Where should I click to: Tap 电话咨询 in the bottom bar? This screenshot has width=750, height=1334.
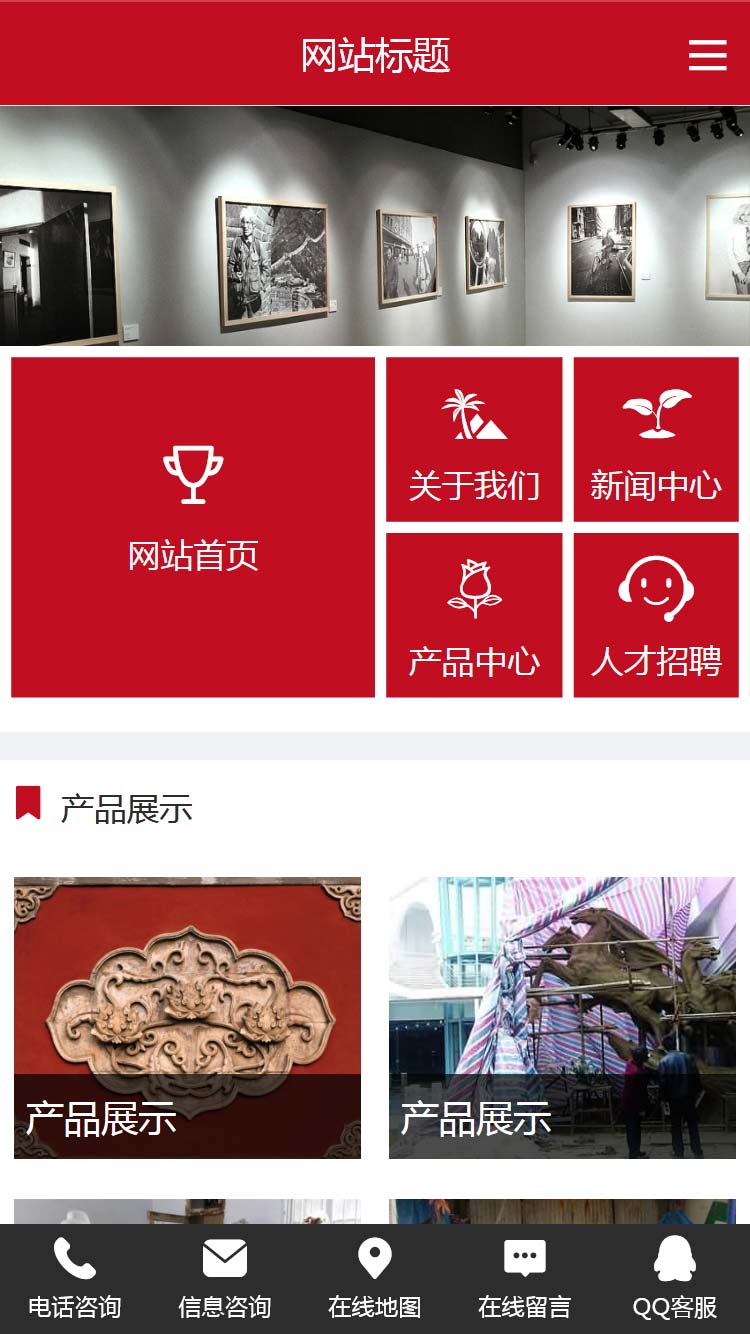tap(75, 1279)
